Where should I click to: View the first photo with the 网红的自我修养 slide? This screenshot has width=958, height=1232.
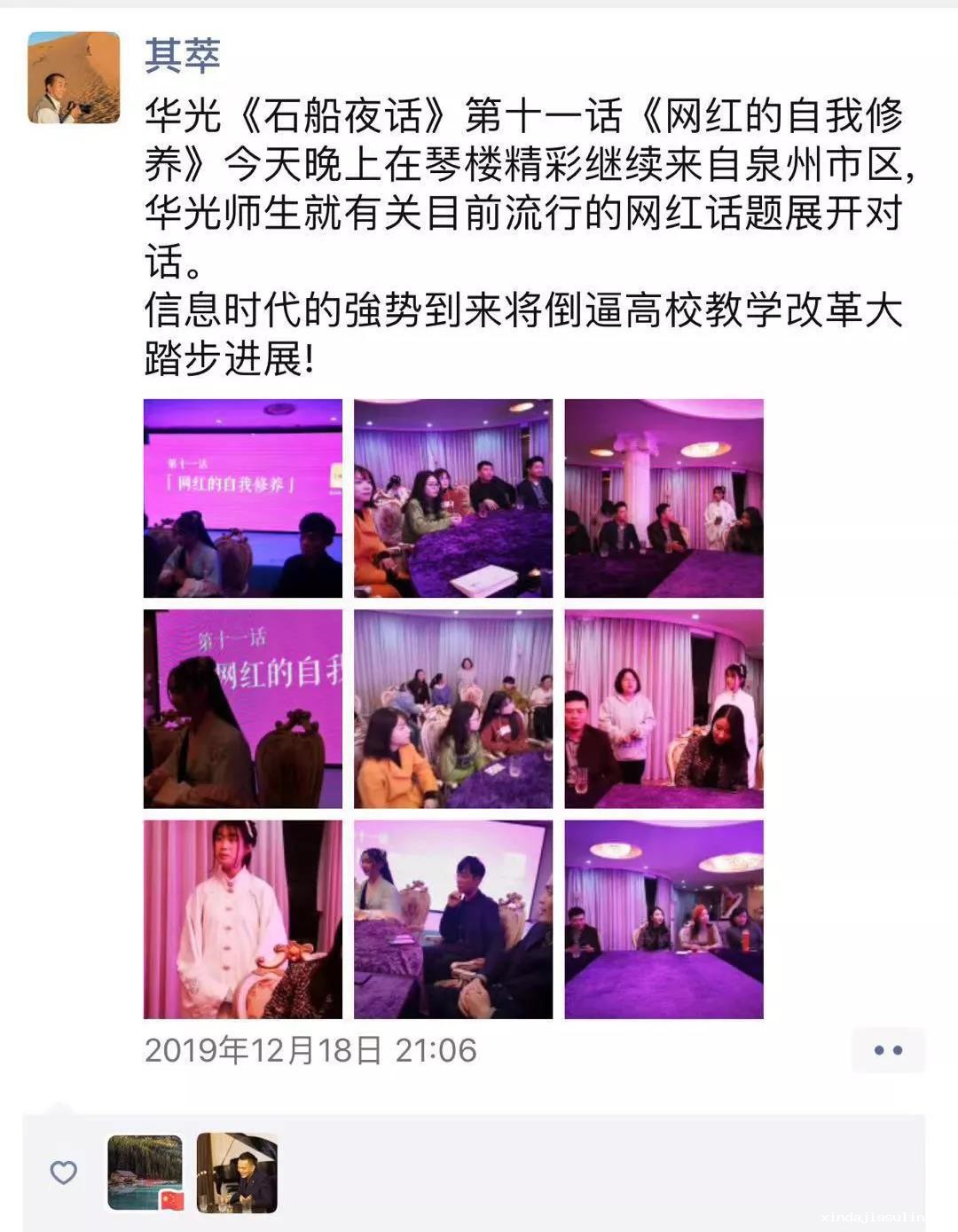[243, 498]
